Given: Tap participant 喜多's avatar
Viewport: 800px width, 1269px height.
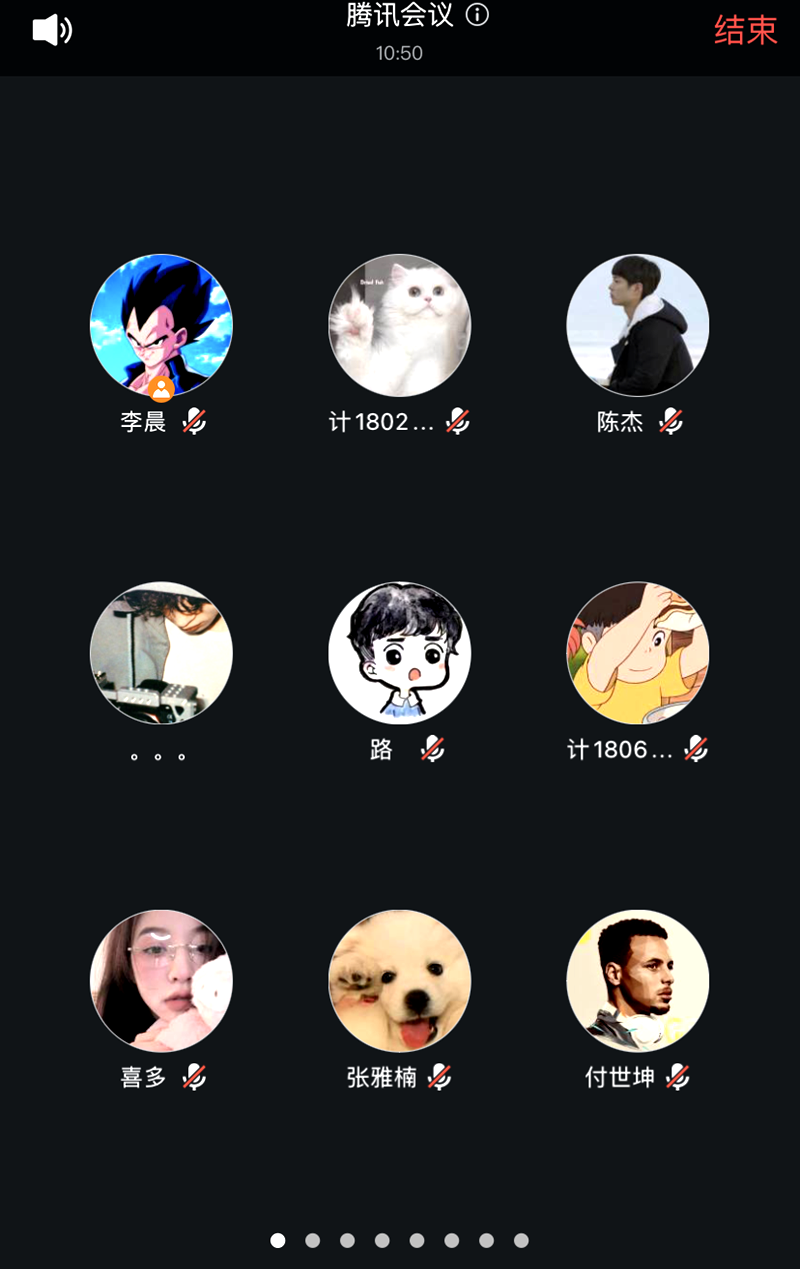Looking at the screenshot, I should point(161,981).
